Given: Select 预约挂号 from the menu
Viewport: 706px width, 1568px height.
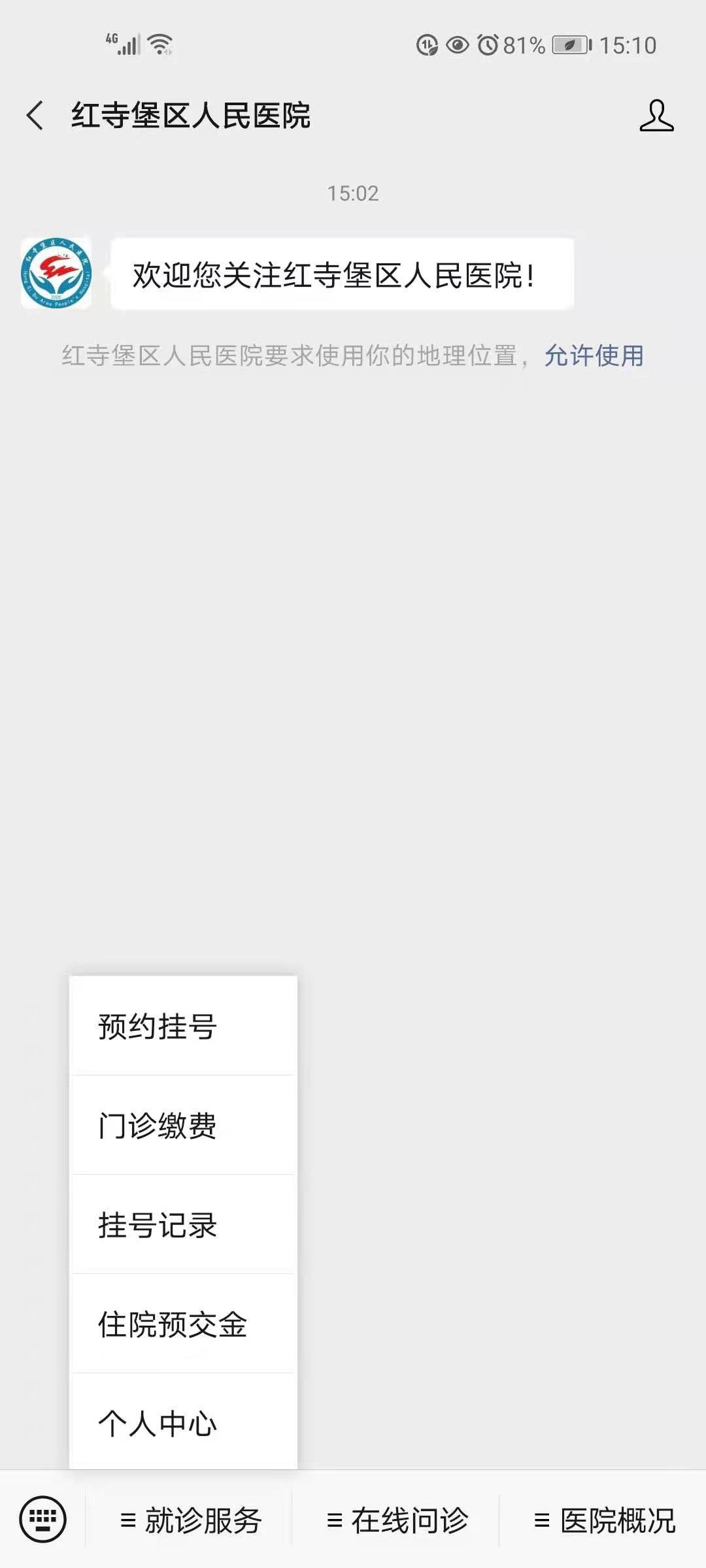Looking at the screenshot, I should click(x=183, y=1026).
